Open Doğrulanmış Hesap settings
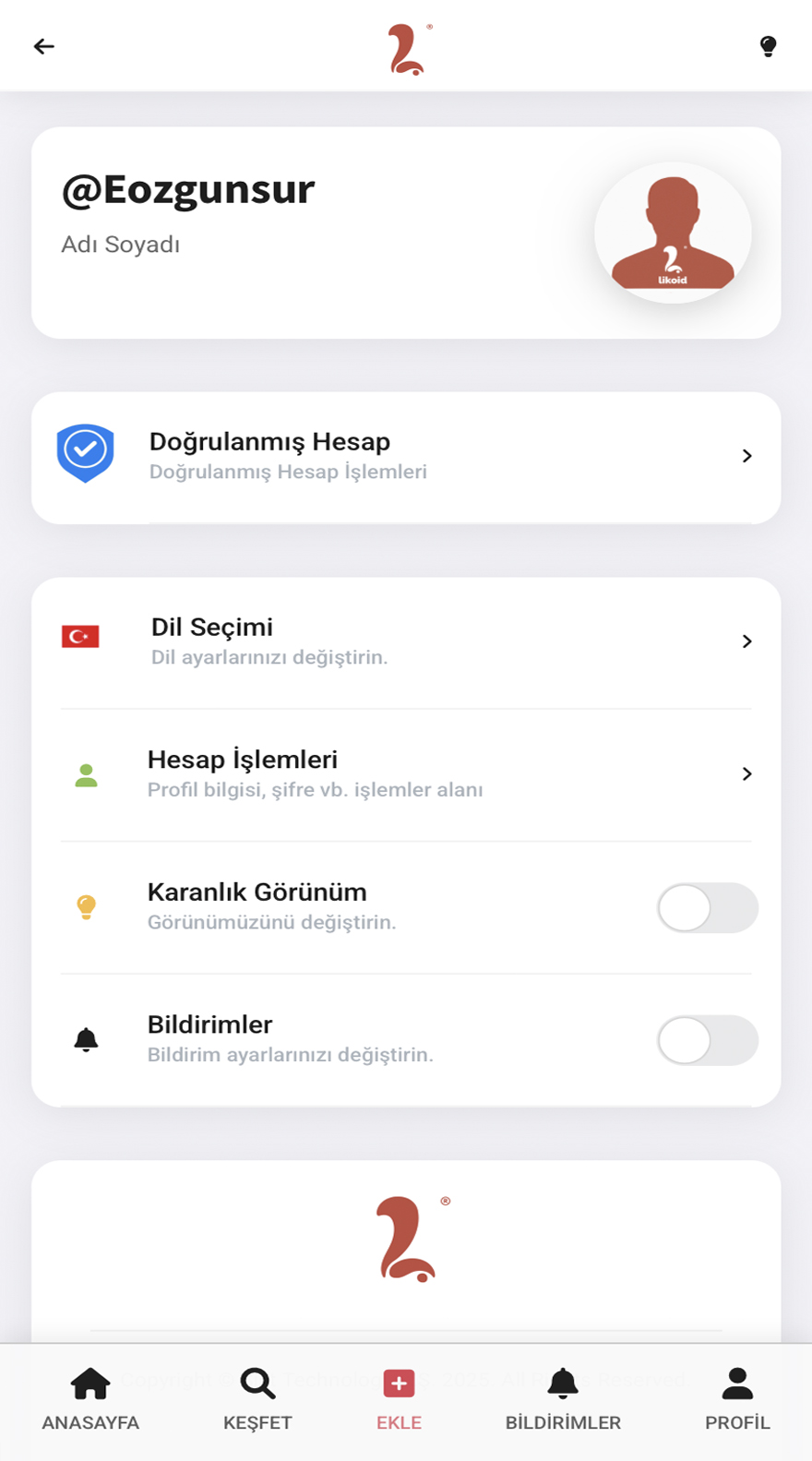 tap(406, 457)
